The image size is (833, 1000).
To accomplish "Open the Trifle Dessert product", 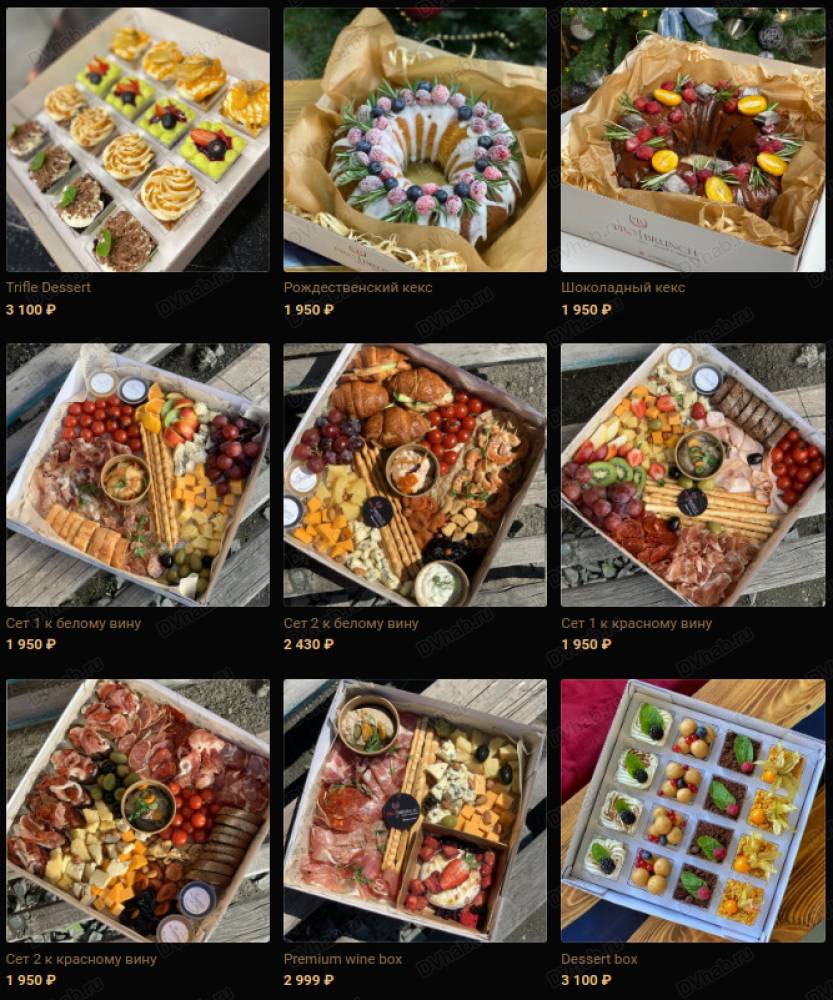I will [138, 140].
